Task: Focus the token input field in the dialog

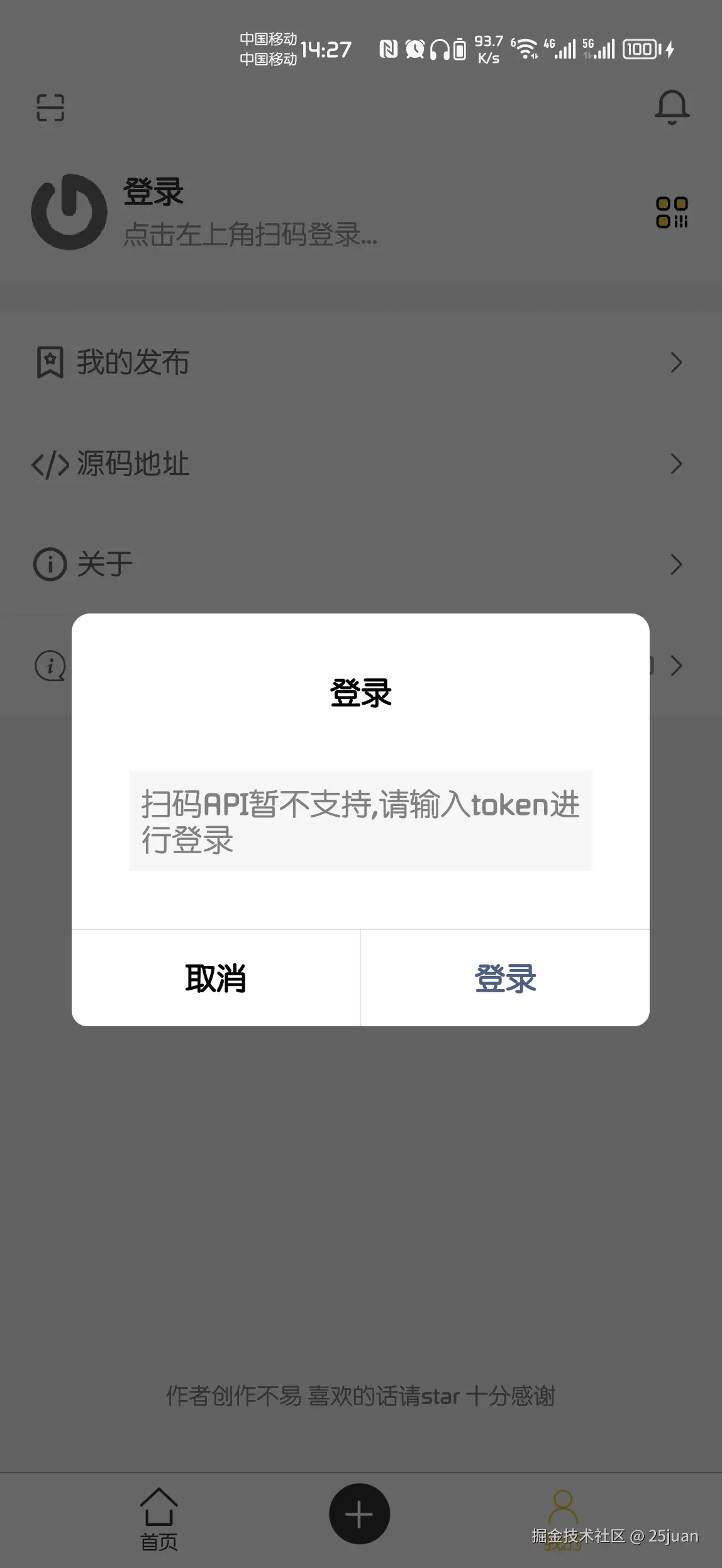Action: click(x=360, y=821)
